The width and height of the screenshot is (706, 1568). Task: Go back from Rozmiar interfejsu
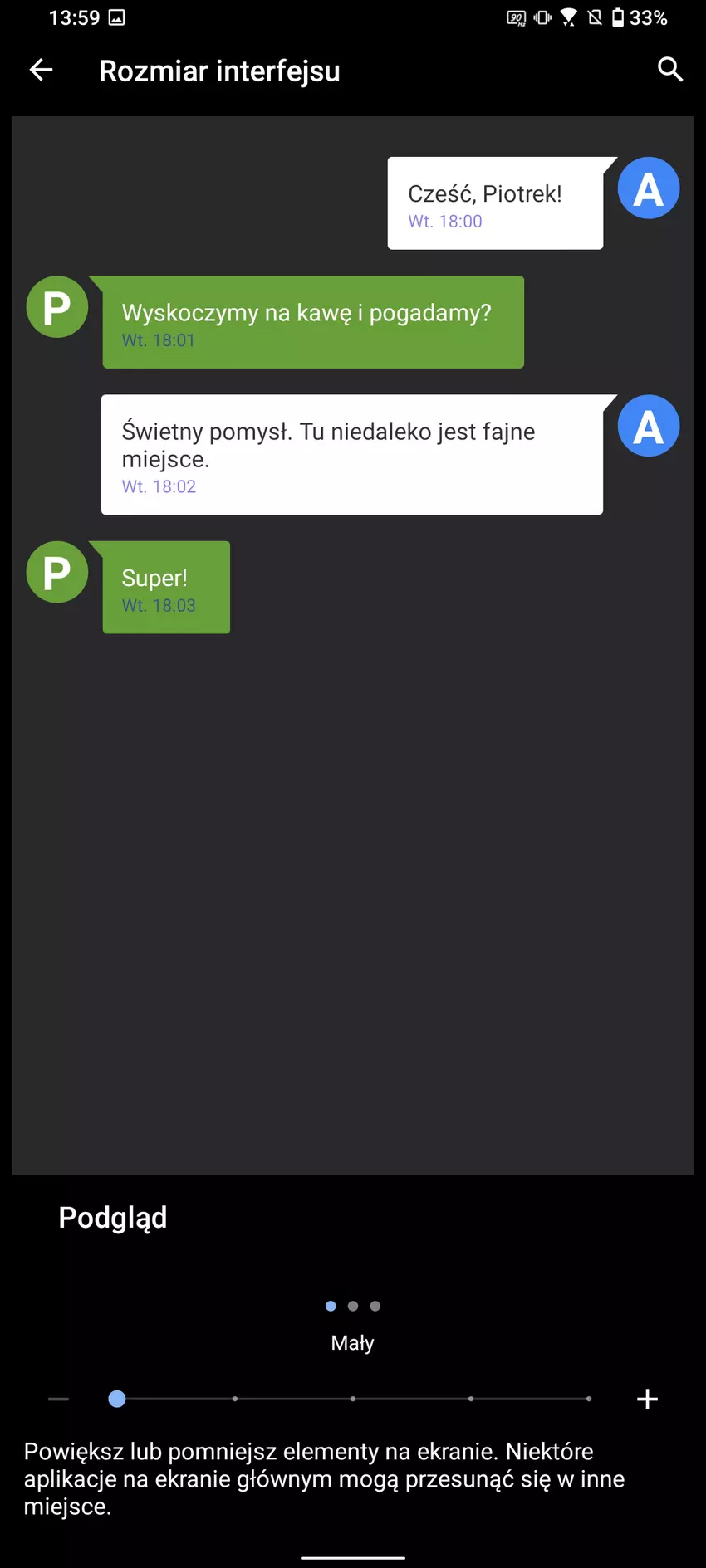coord(41,71)
